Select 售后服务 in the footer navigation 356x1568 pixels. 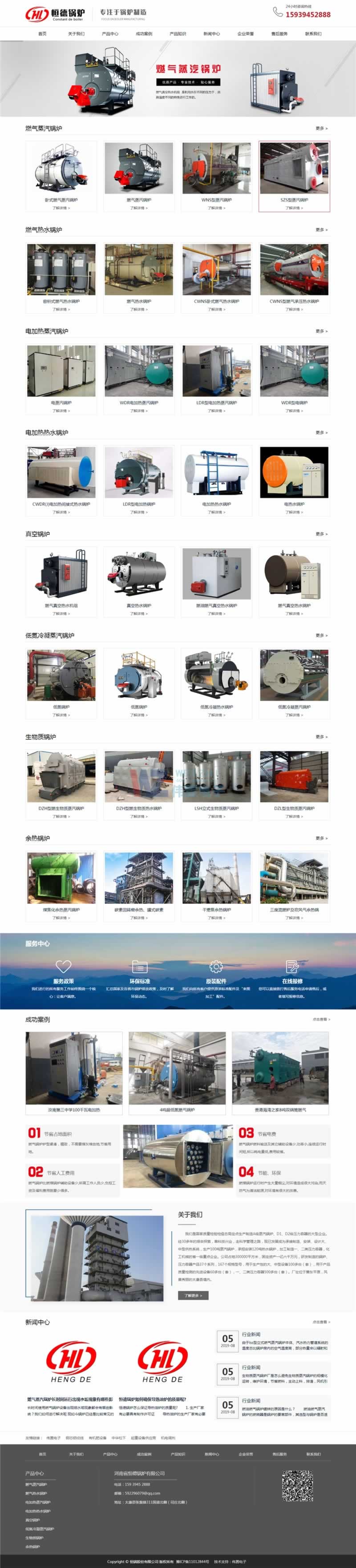pyautogui.click(x=279, y=1454)
